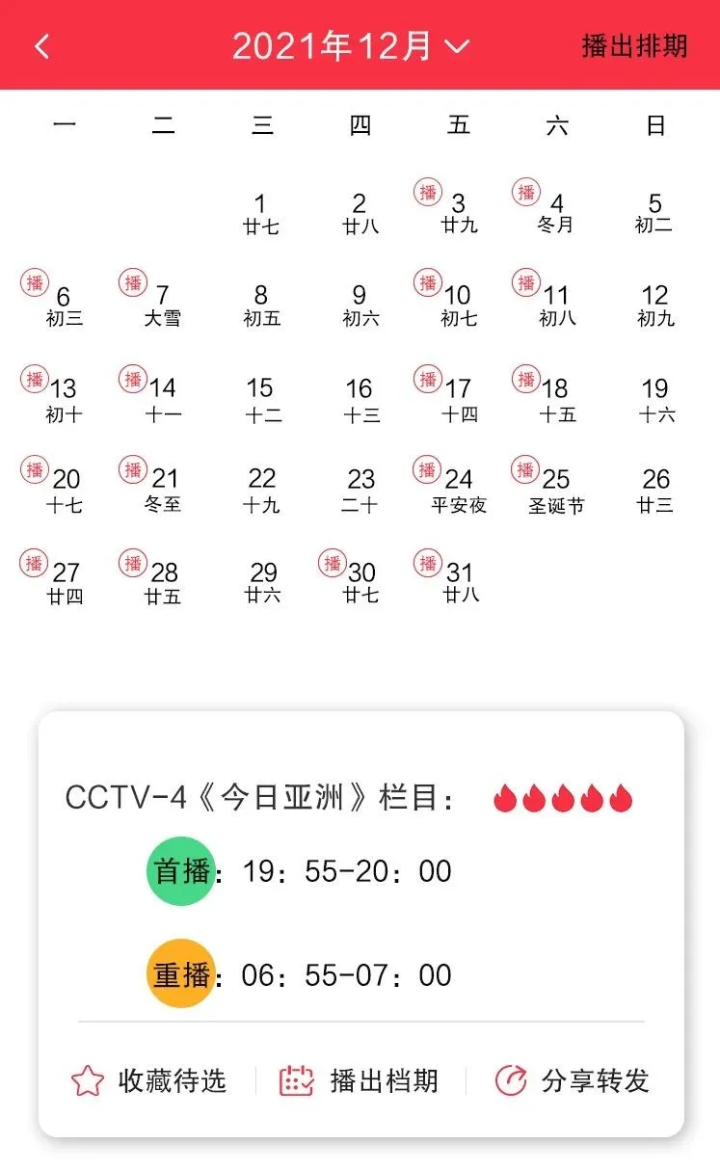
Task: Go back using the header arrow
Action: pos(43,46)
